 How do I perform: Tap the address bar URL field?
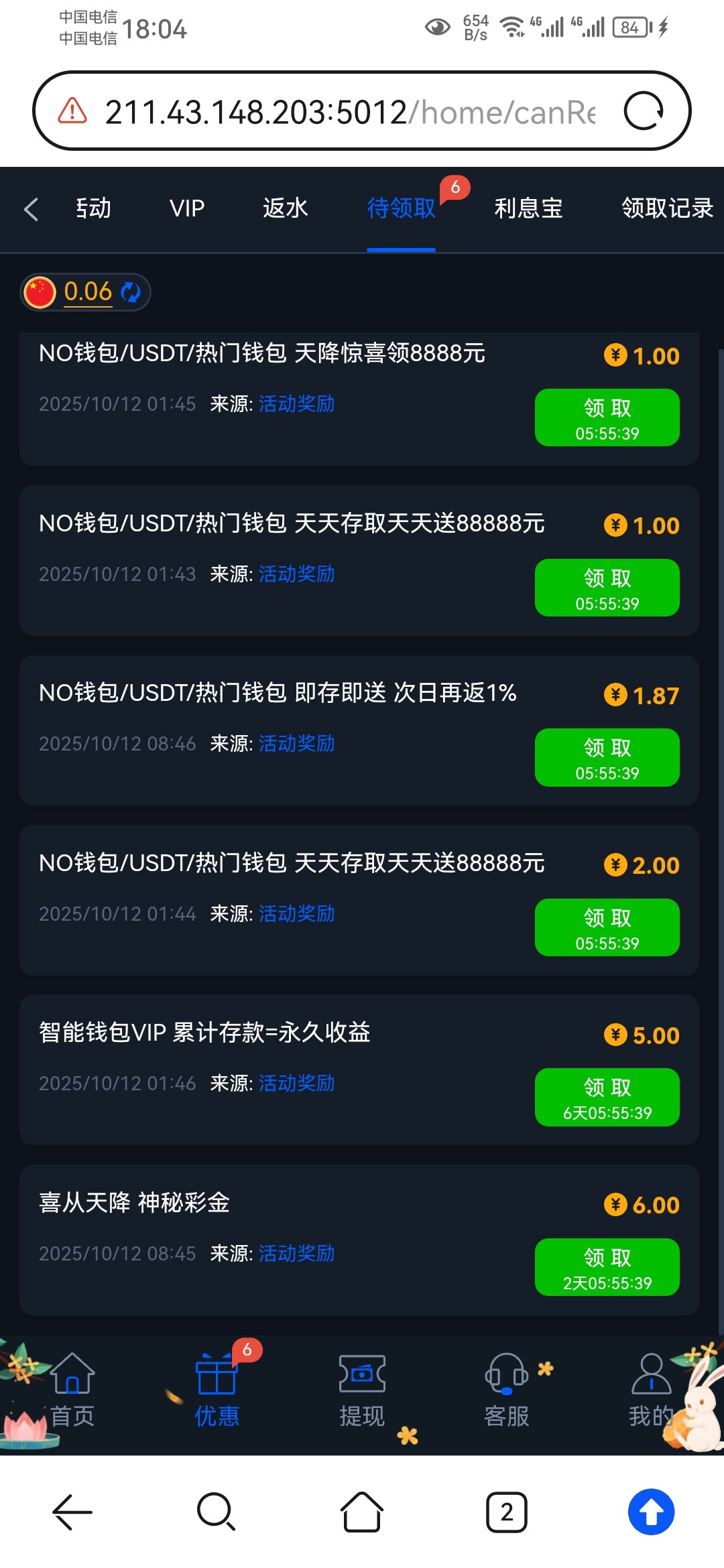tap(349, 112)
